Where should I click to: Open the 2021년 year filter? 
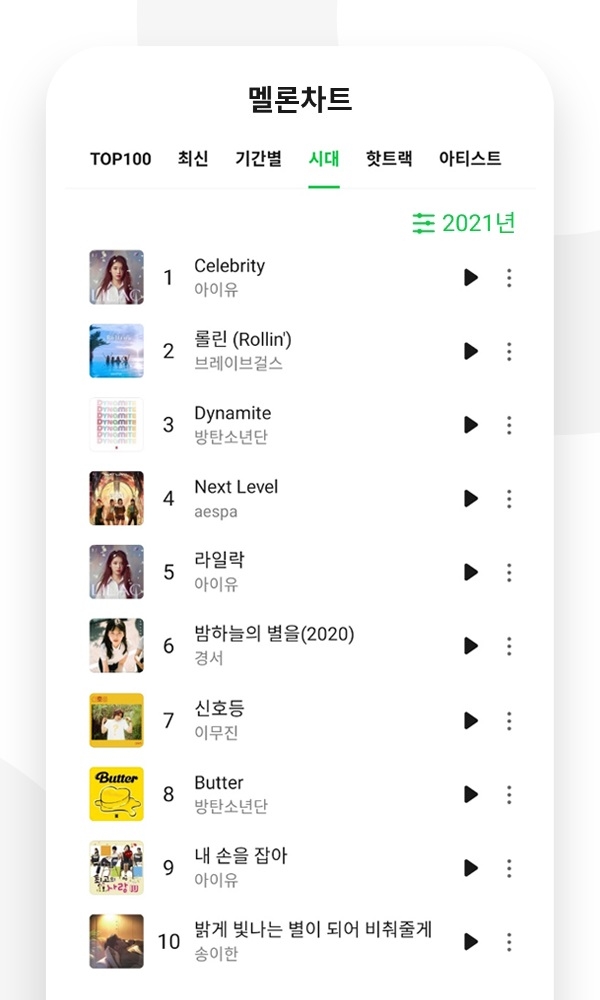click(x=464, y=223)
